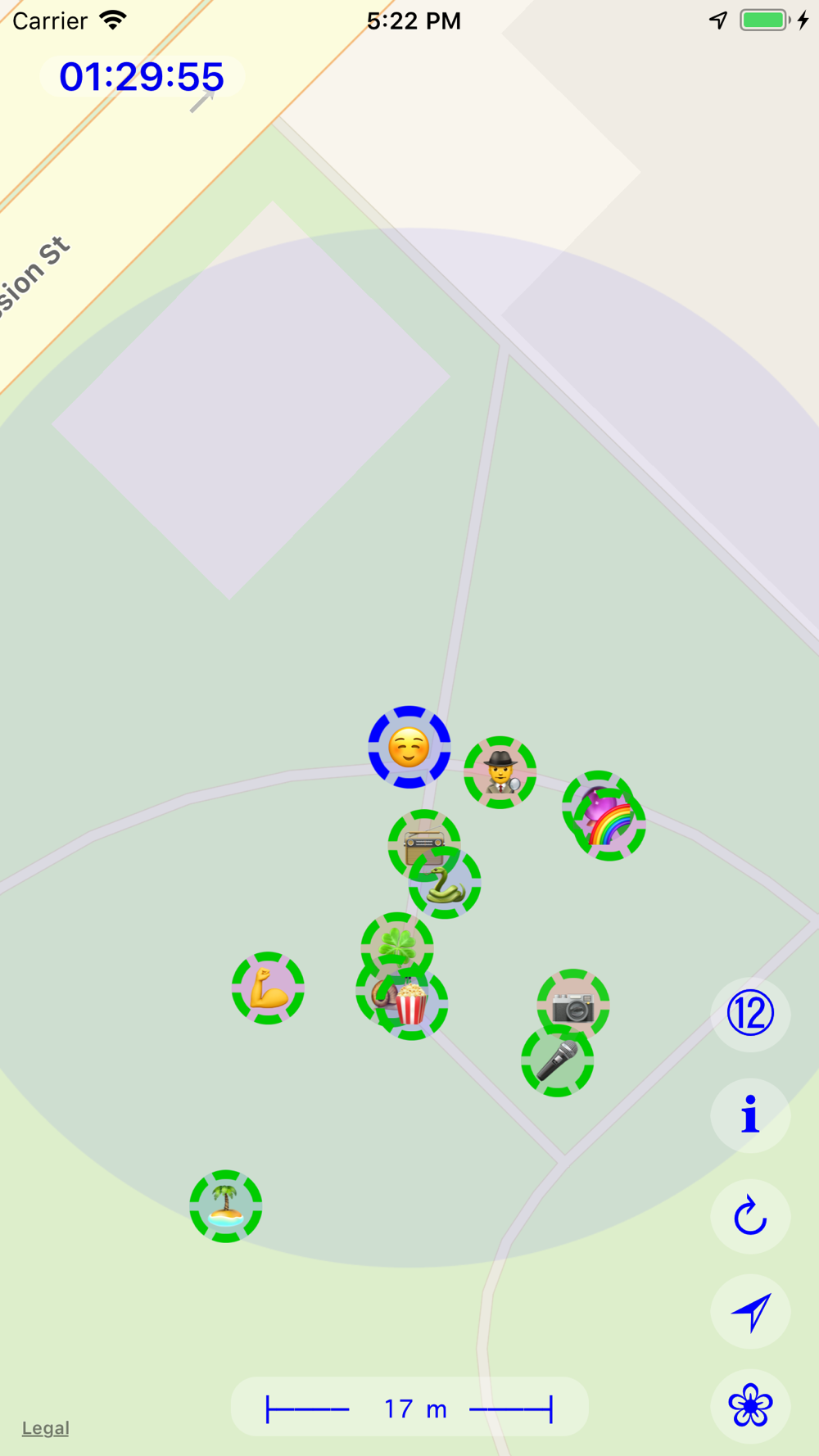Tap the popcorn map marker
Screen dimensions: 819x1456
coord(414,1006)
